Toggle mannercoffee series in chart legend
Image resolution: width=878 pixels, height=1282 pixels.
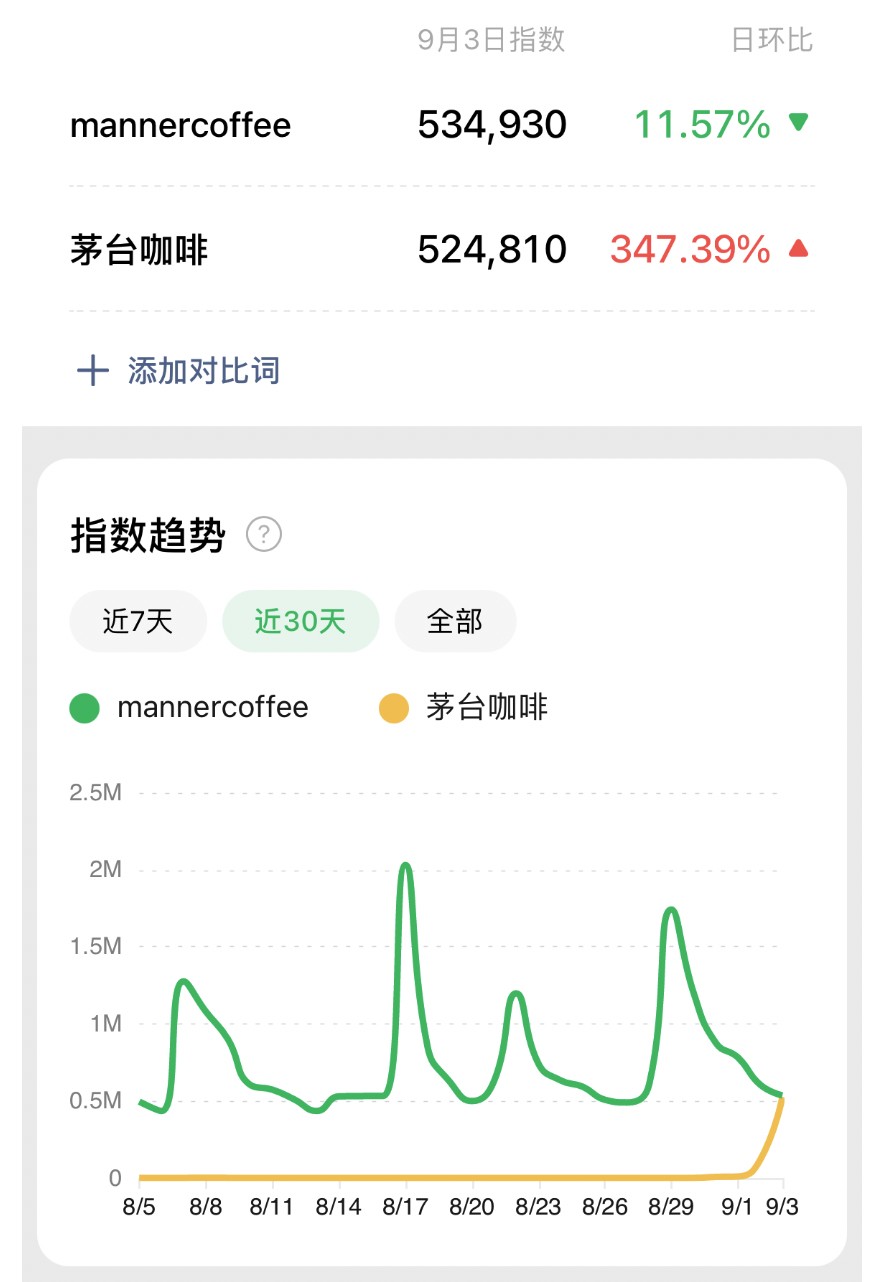[x=190, y=708]
